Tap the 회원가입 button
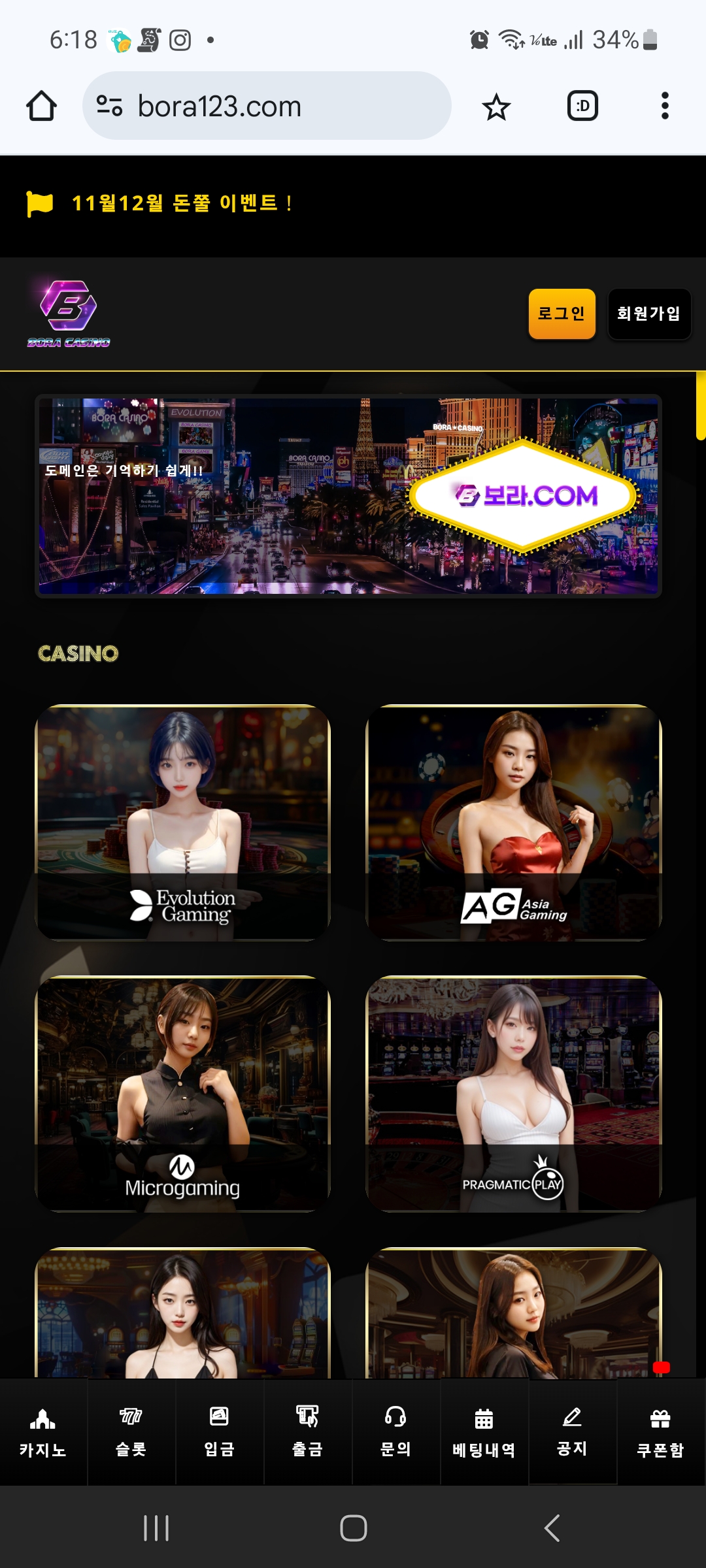 (648, 314)
